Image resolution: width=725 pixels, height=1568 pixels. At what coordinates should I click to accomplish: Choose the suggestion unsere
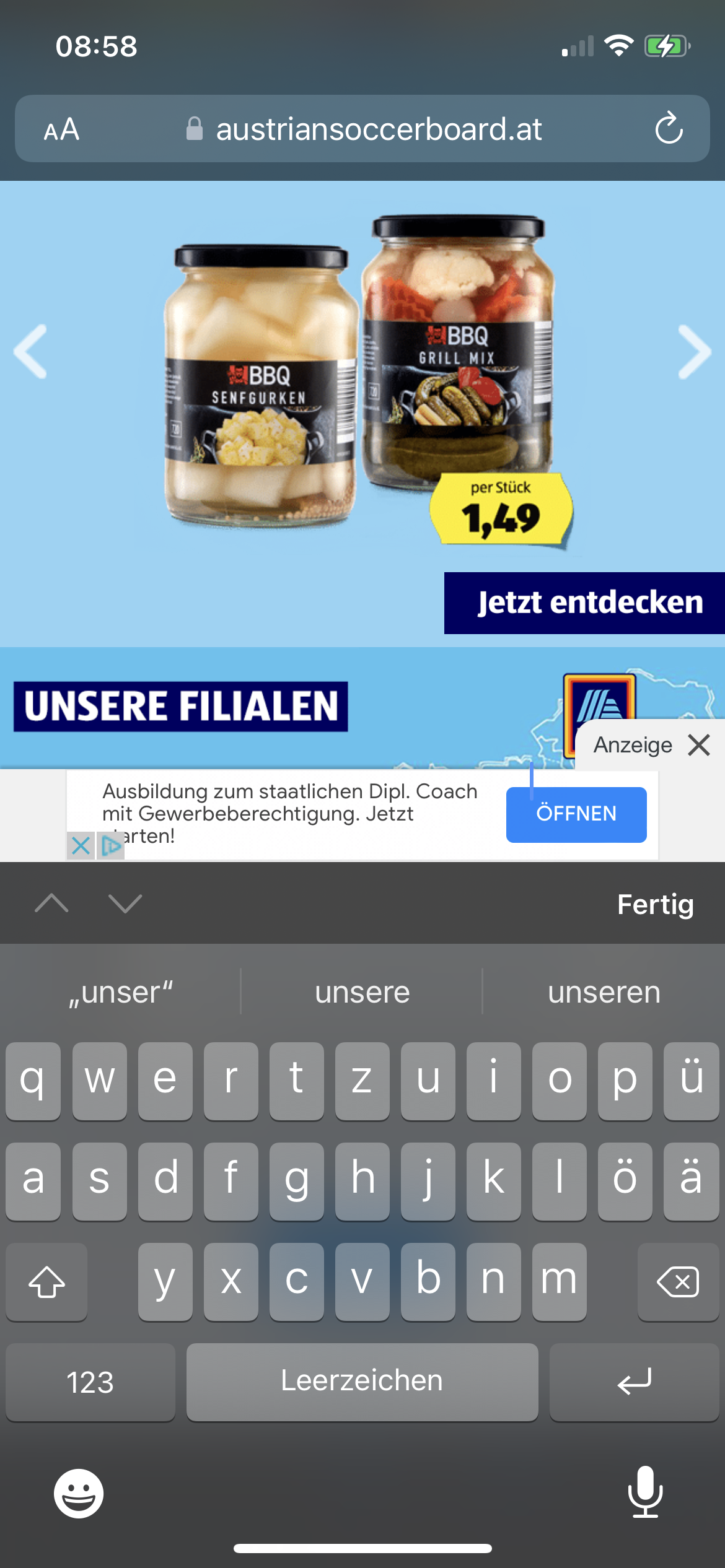tap(362, 992)
